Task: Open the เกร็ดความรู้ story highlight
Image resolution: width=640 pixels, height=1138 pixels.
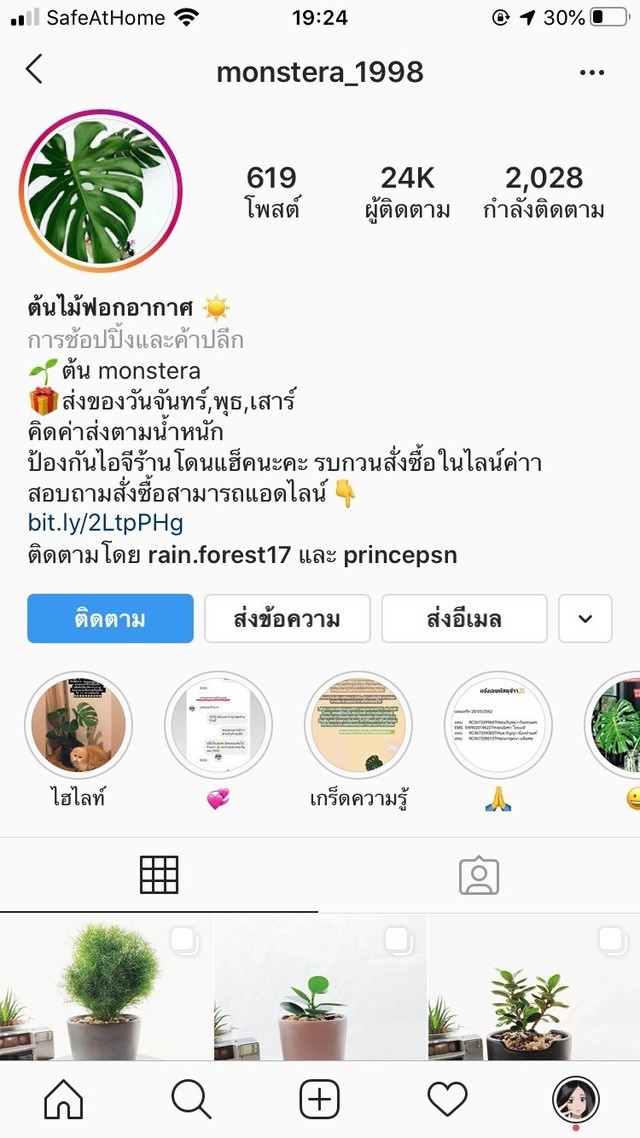Action: click(358, 725)
